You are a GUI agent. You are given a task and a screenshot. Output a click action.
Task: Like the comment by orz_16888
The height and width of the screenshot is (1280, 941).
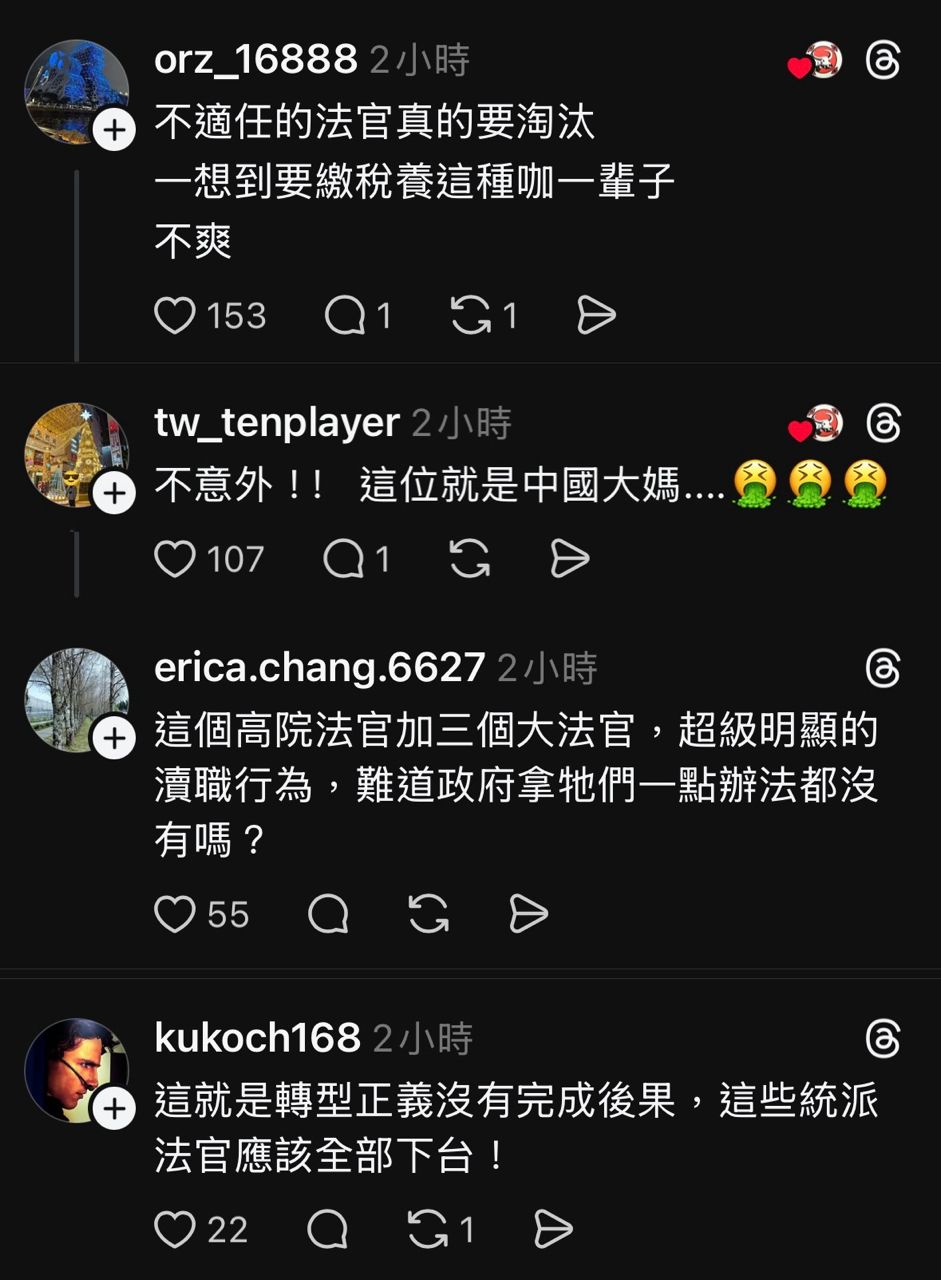pyautogui.click(x=175, y=316)
